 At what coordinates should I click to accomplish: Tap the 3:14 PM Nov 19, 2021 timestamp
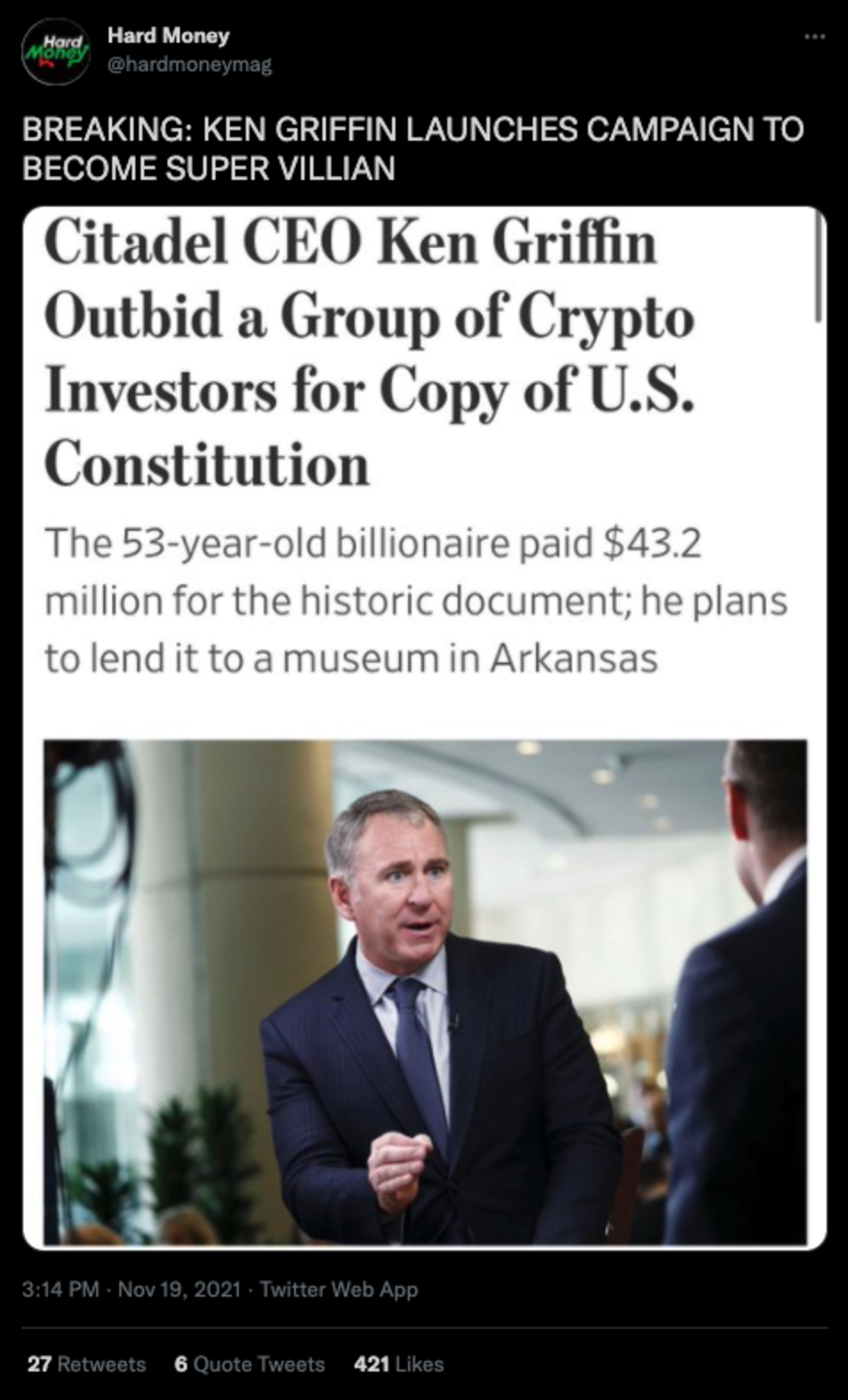pos(131,1289)
